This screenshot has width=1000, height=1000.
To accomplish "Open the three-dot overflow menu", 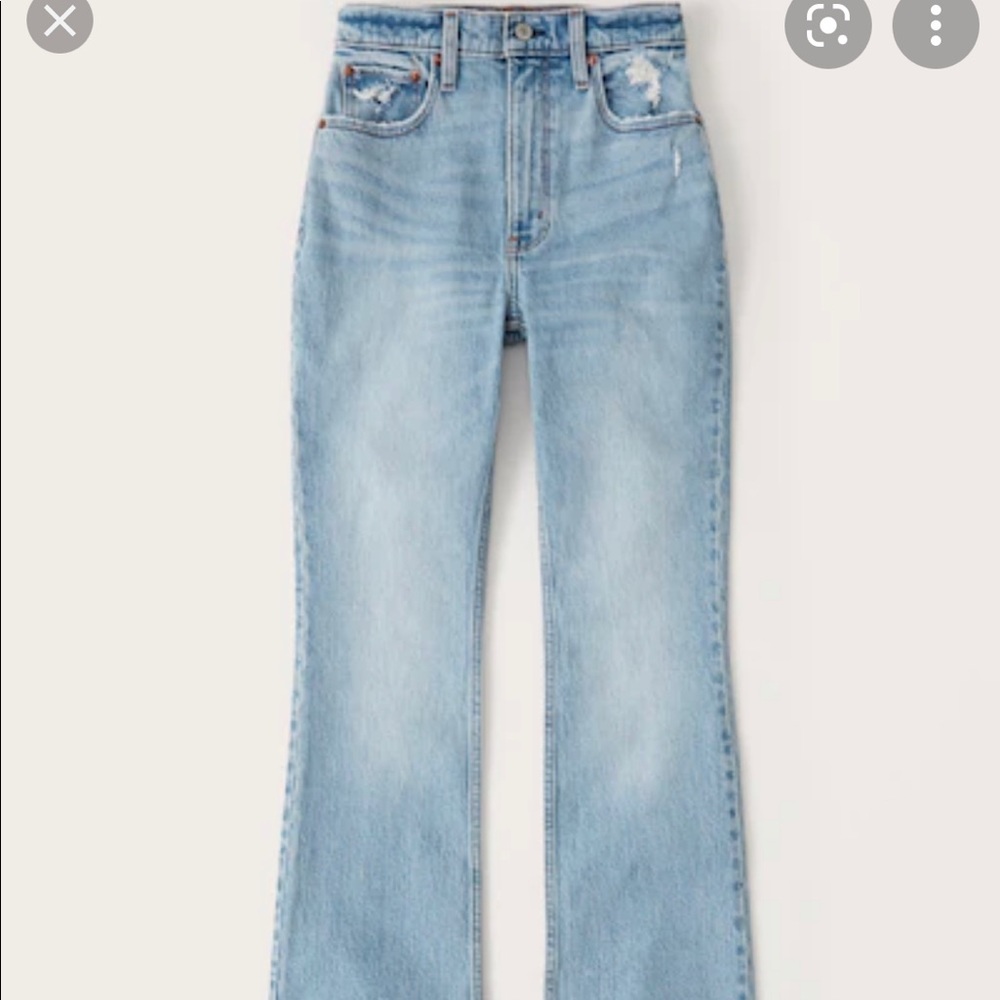I will pyautogui.click(x=935, y=27).
